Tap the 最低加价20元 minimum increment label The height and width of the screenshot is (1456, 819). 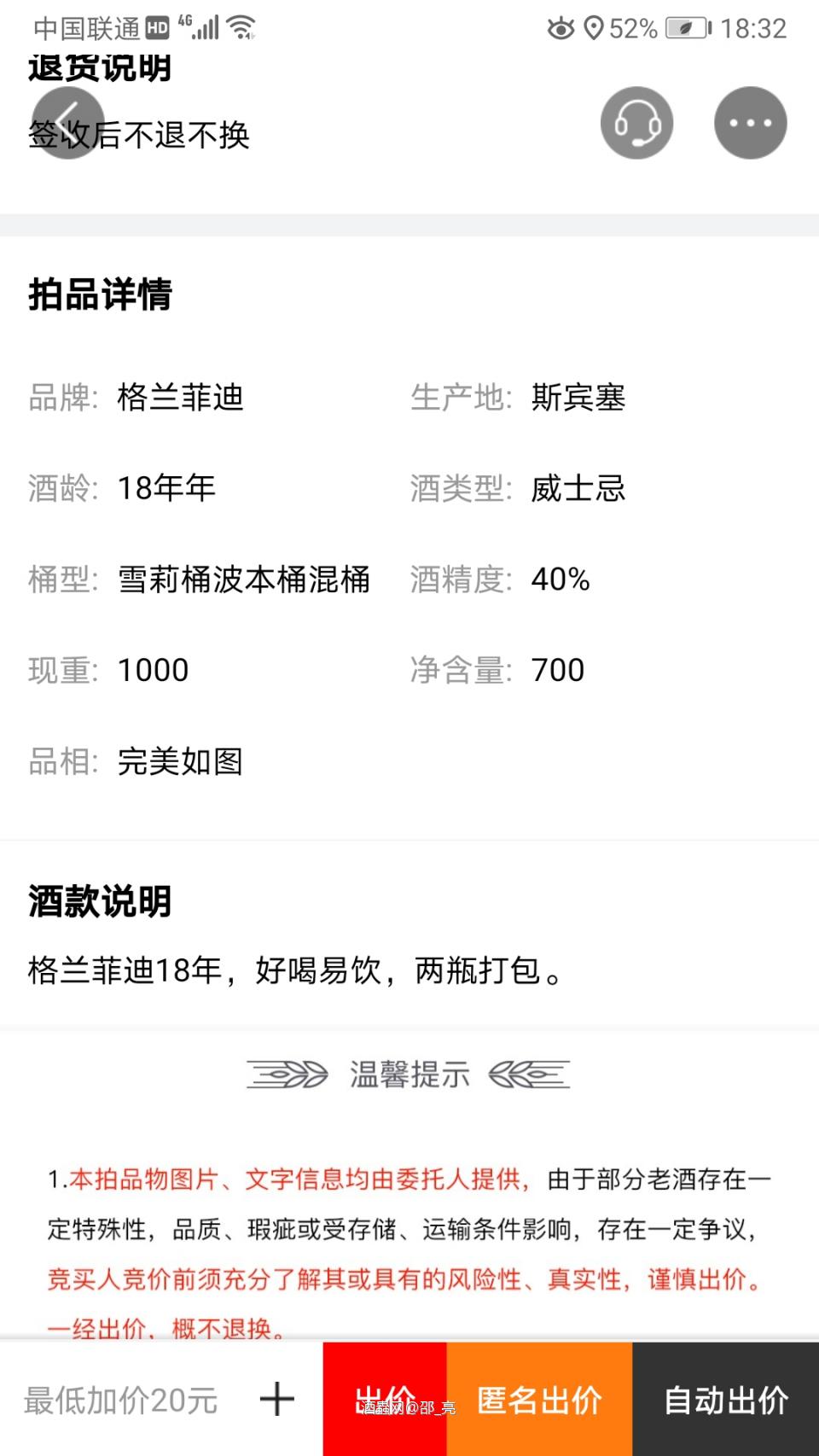pyautogui.click(x=119, y=1400)
